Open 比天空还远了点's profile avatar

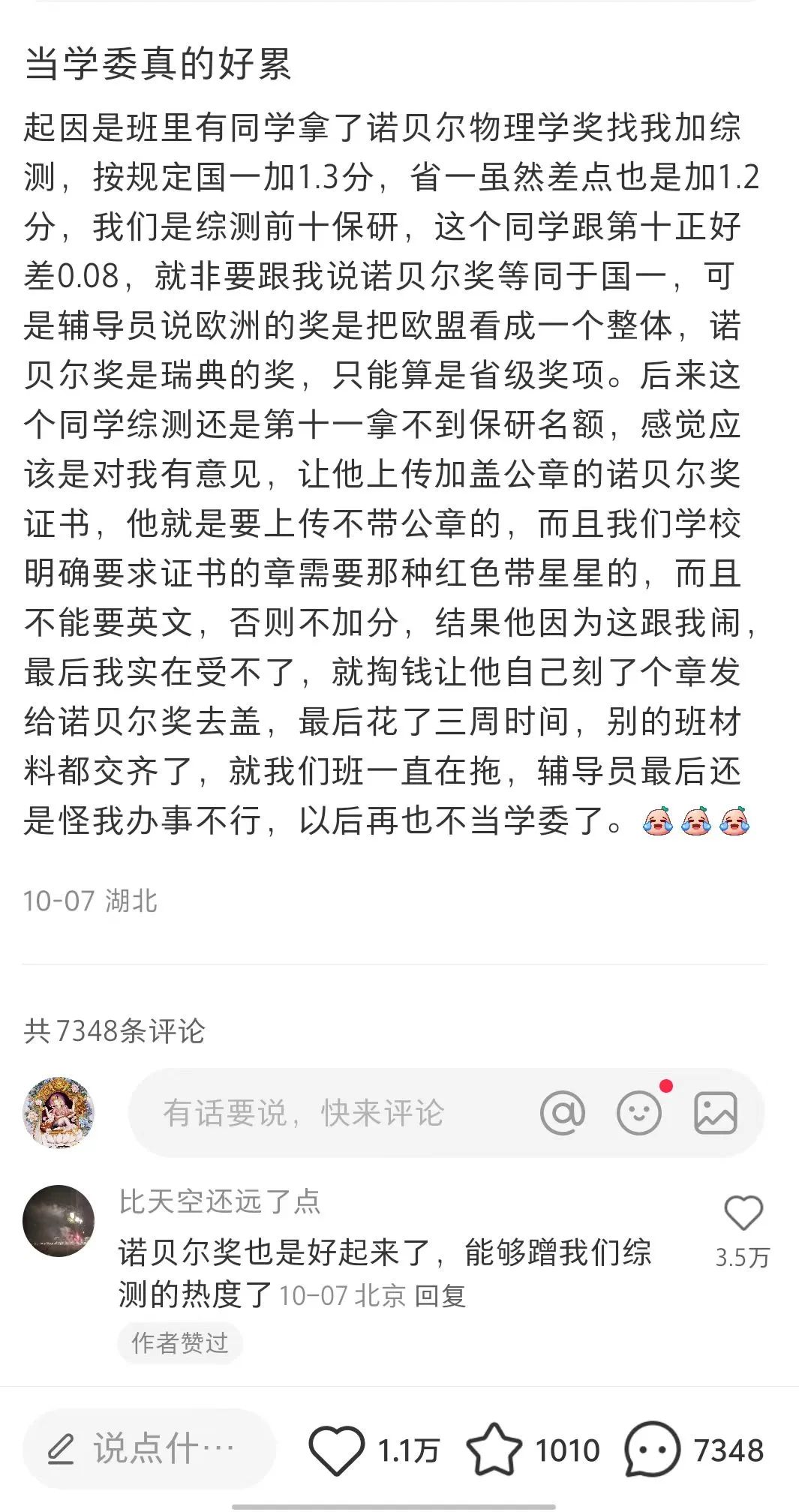pyautogui.click(x=59, y=1221)
